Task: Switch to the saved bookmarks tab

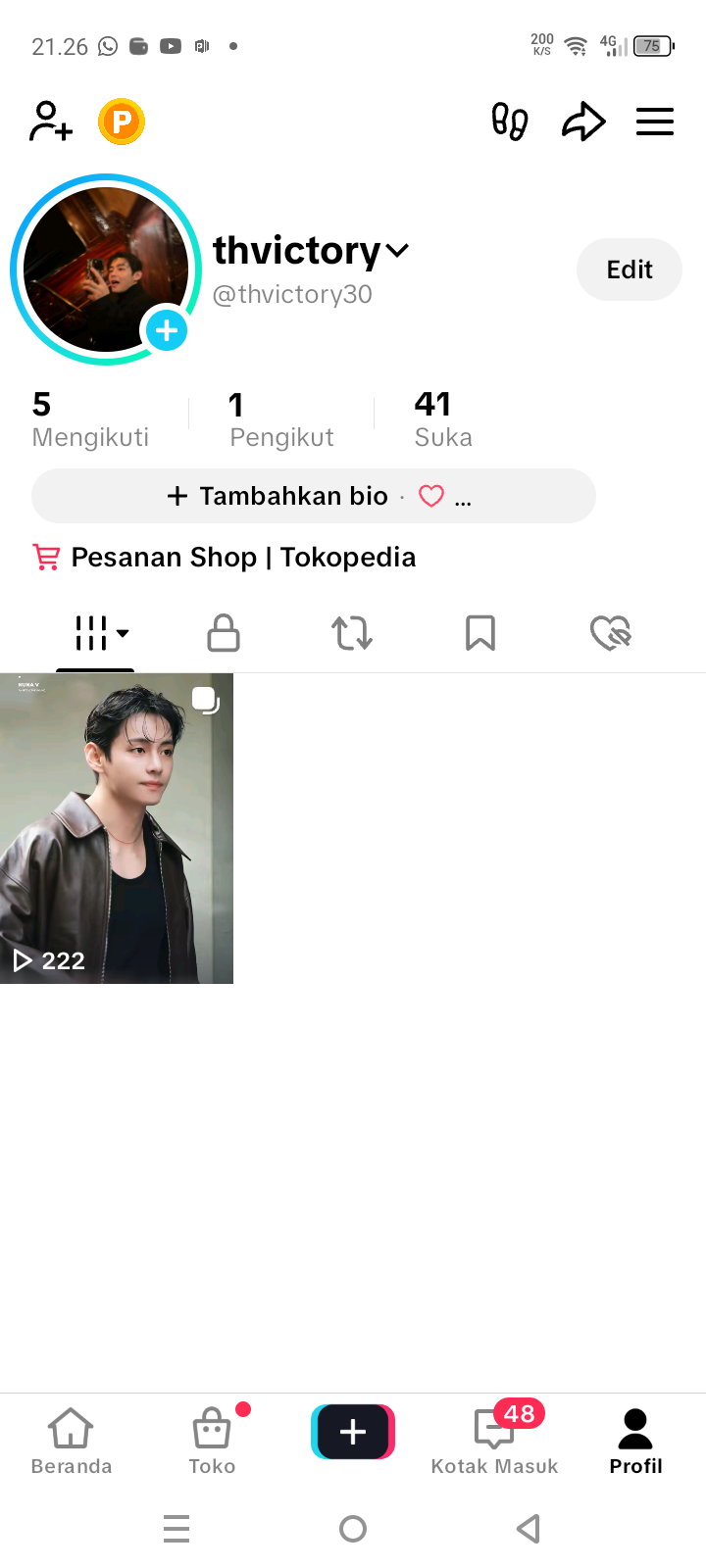Action: tap(480, 633)
